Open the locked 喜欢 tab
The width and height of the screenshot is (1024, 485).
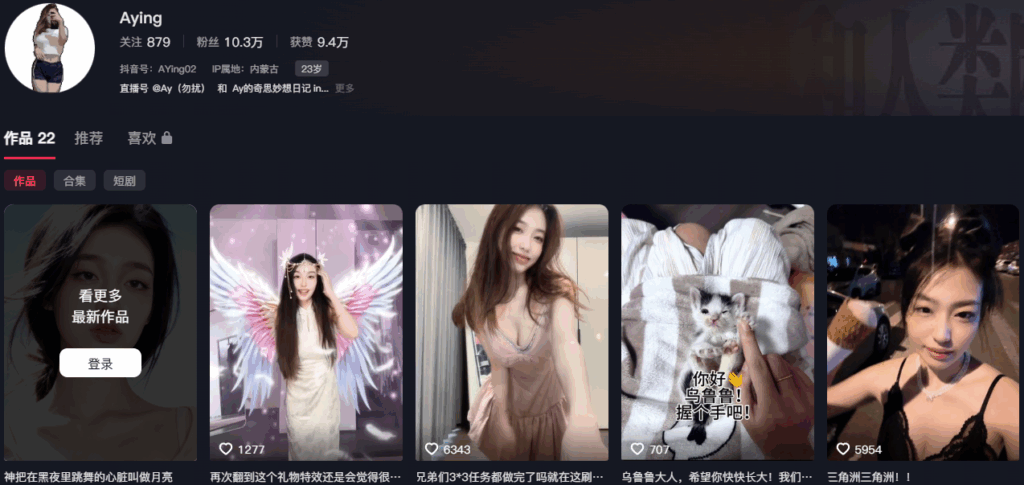149,138
